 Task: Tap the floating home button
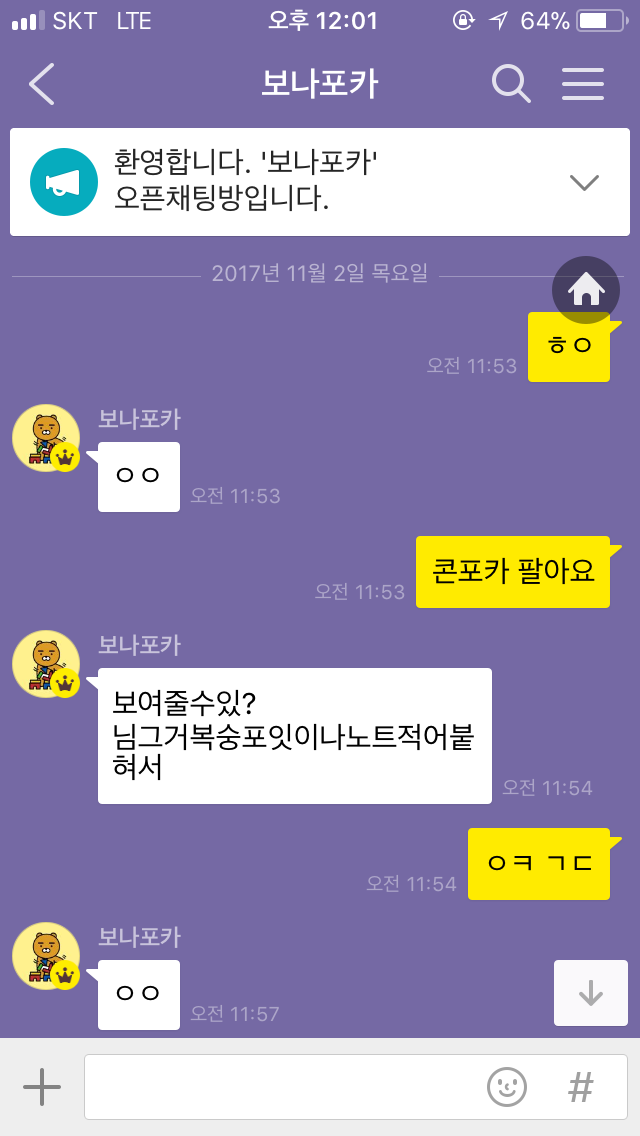pyautogui.click(x=586, y=290)
